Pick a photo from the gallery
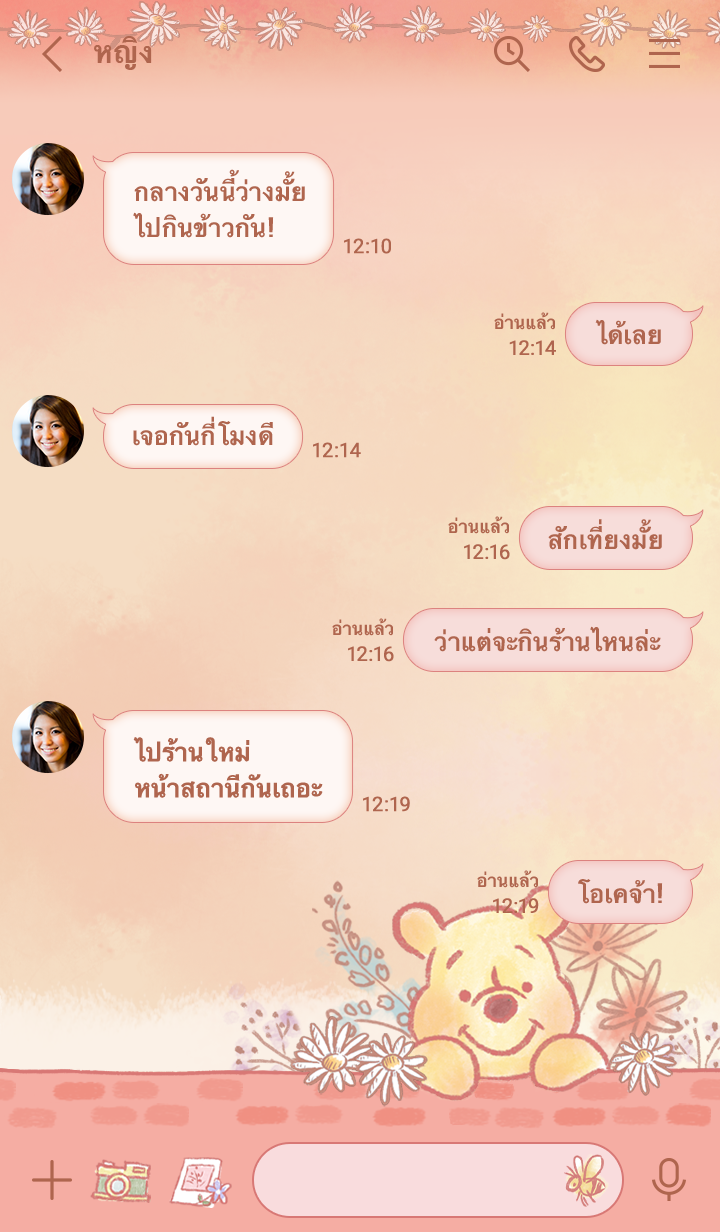The width and height of the screenshot is (720, 1232). (x=200, y=1181)
